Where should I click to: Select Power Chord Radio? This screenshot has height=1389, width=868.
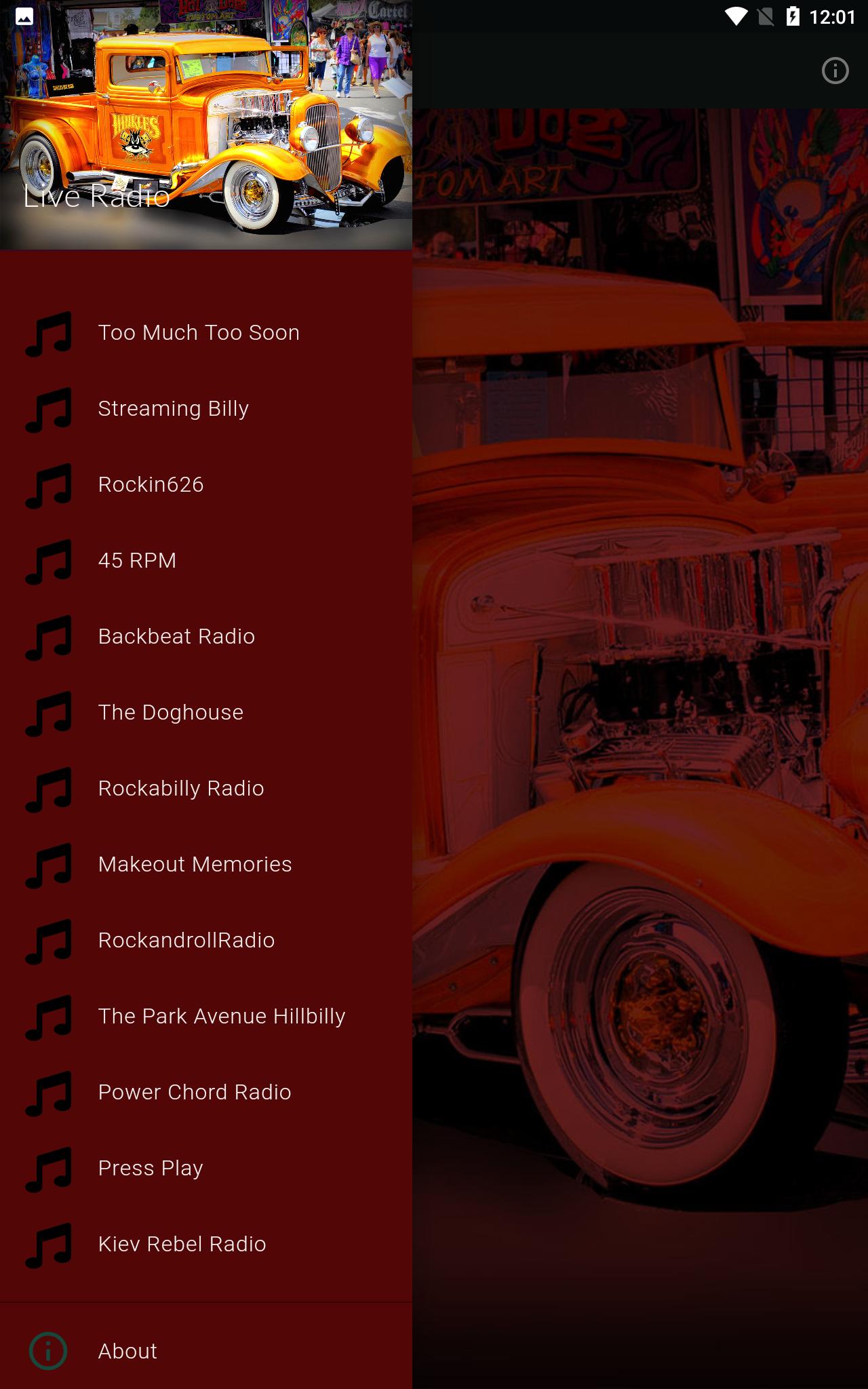[x=206, y=1092]
